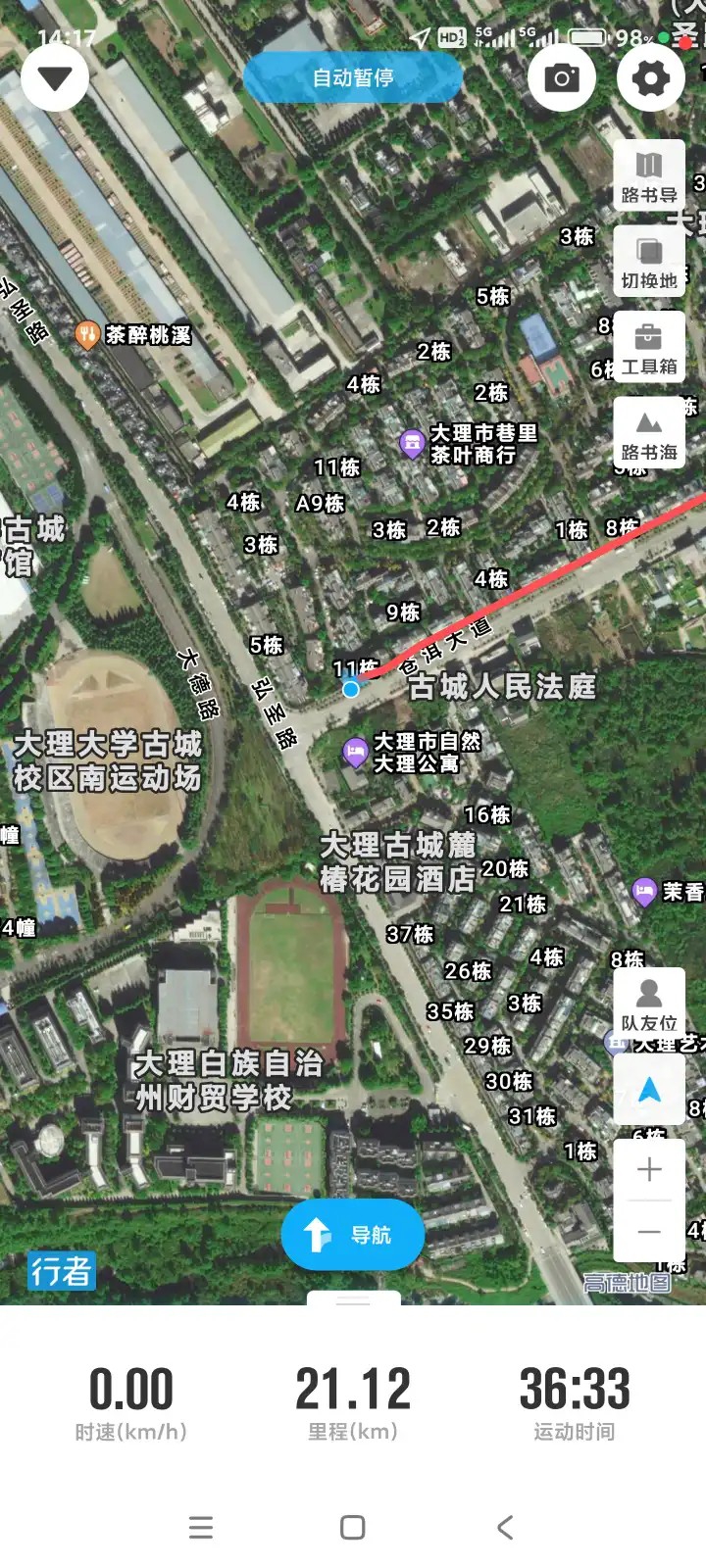Tap the 自动暂停 auto-pause button
Viewport: 706px width, 1568px height.
353,77
